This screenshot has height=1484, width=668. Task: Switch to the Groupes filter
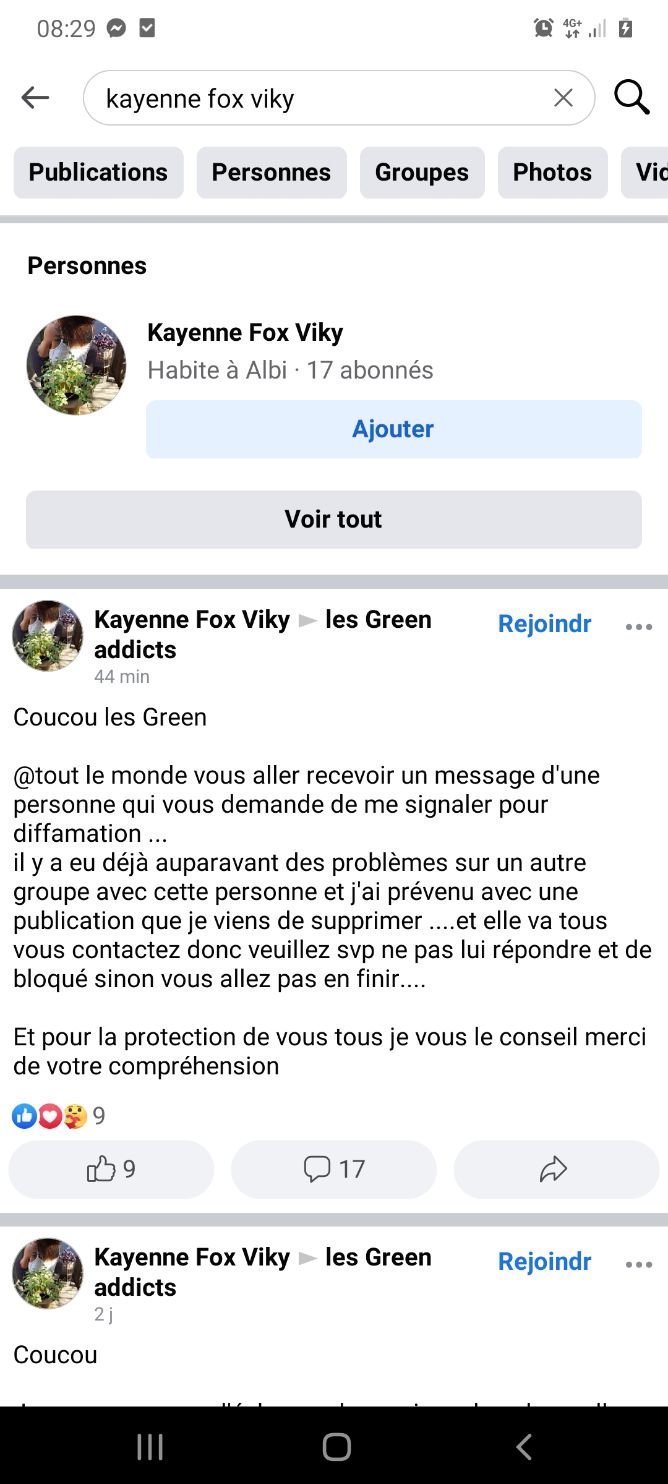pos(421,172)
